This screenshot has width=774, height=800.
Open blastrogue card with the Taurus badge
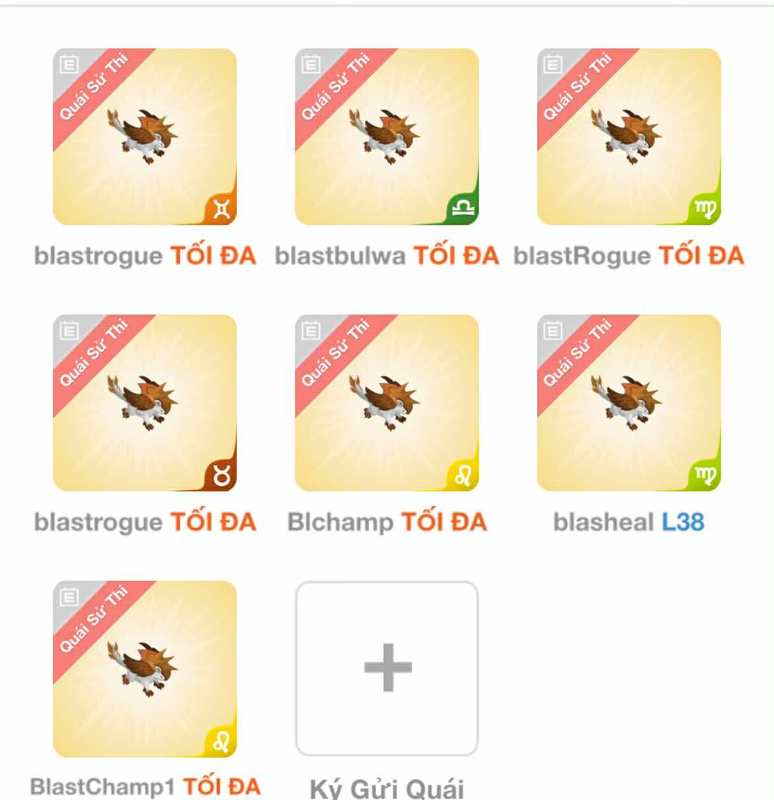pyautogui.click(x=145, y=403)
